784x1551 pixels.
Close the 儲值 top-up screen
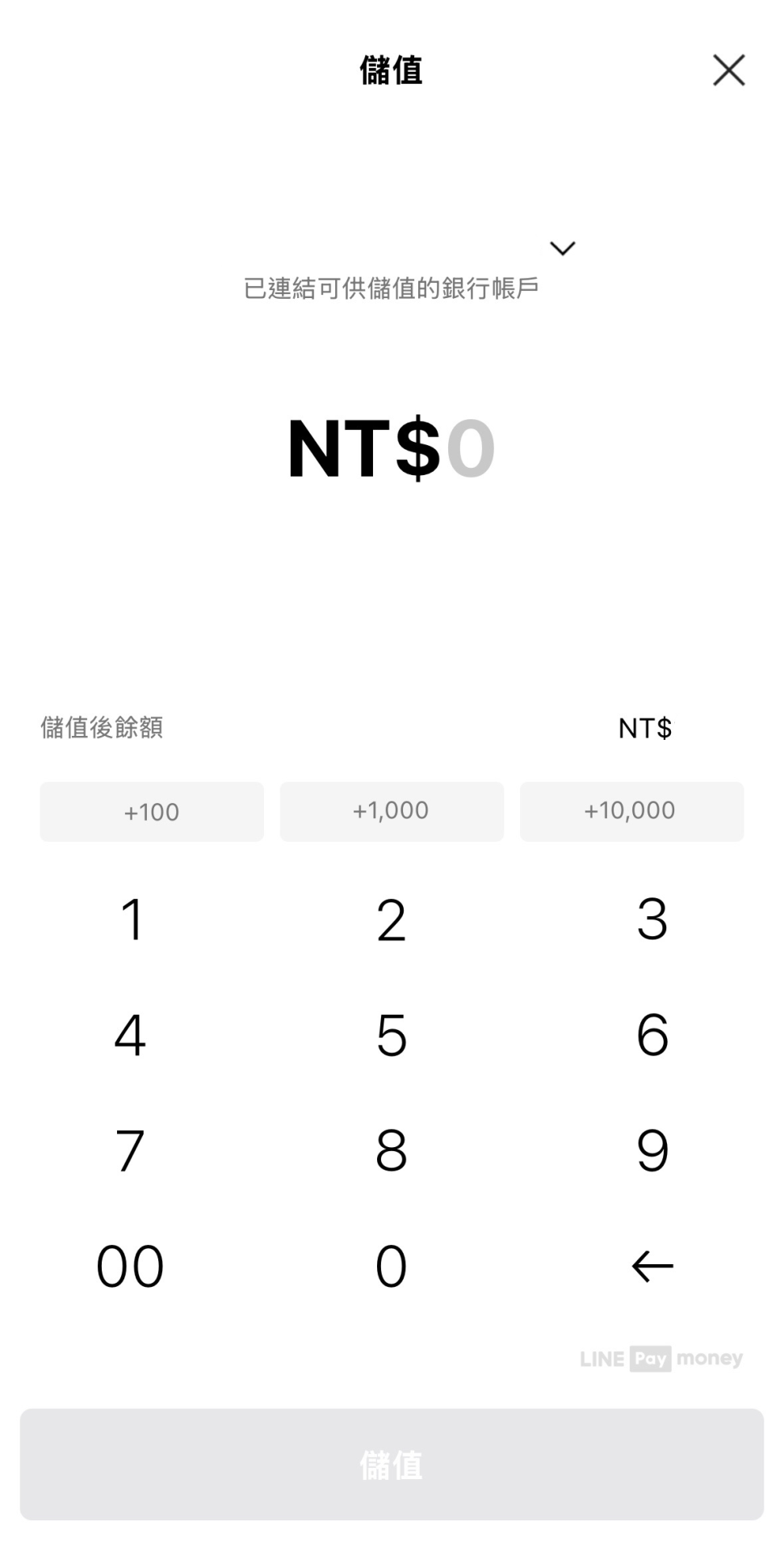[x=728, y=70]
